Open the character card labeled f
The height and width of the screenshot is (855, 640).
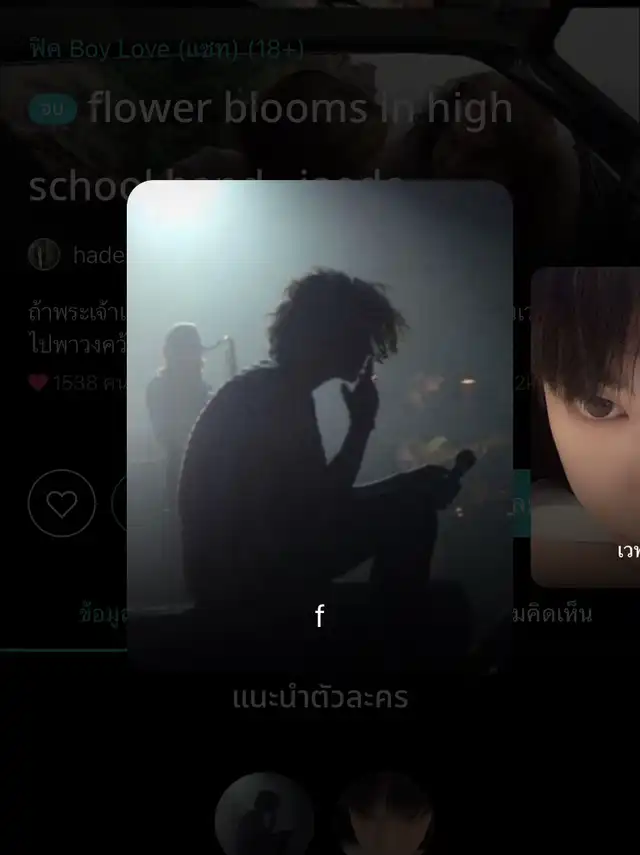[319, 427]
